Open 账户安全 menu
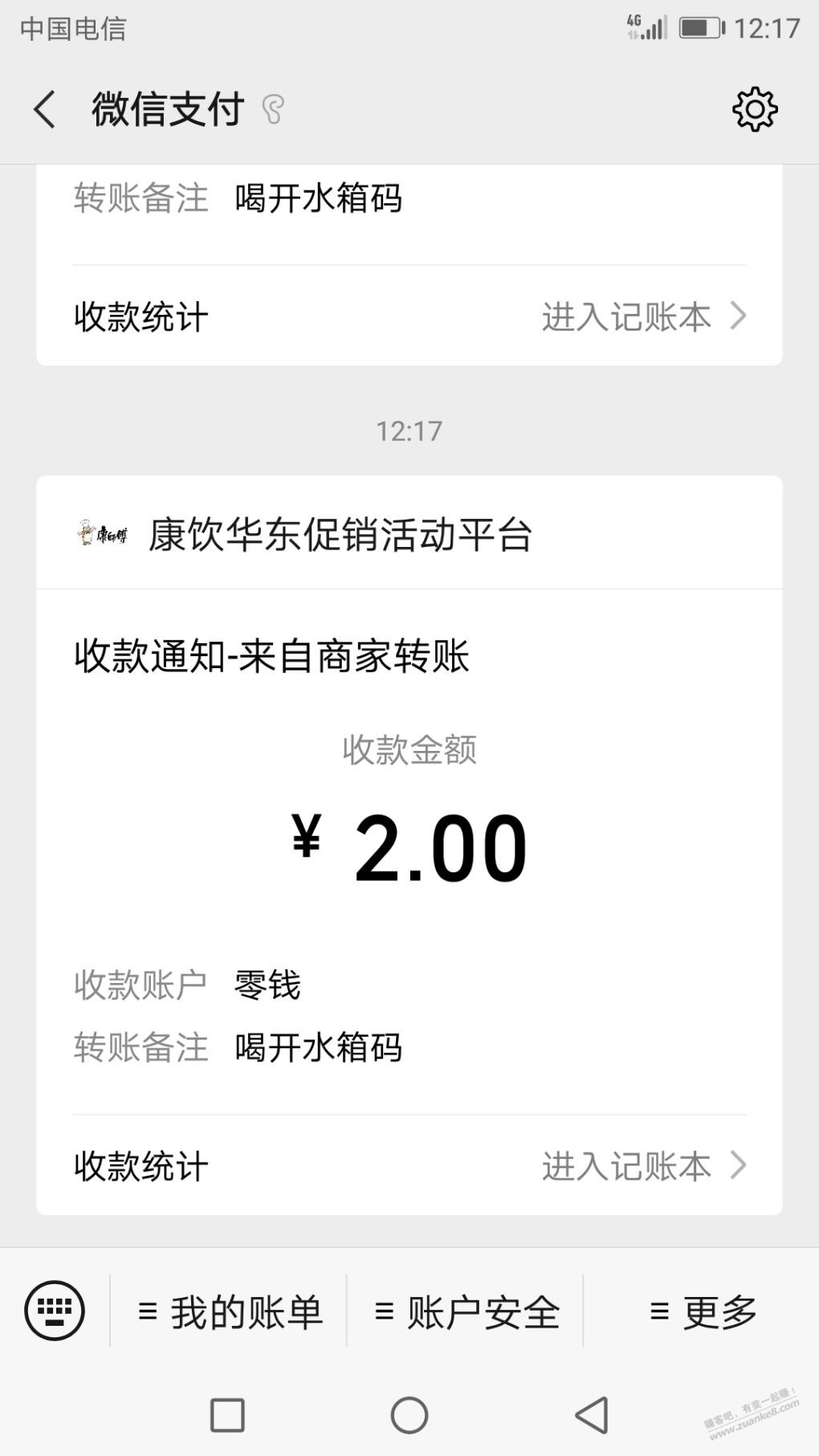The width and height of the screenshot is (819, 1456). point(466,1312)
